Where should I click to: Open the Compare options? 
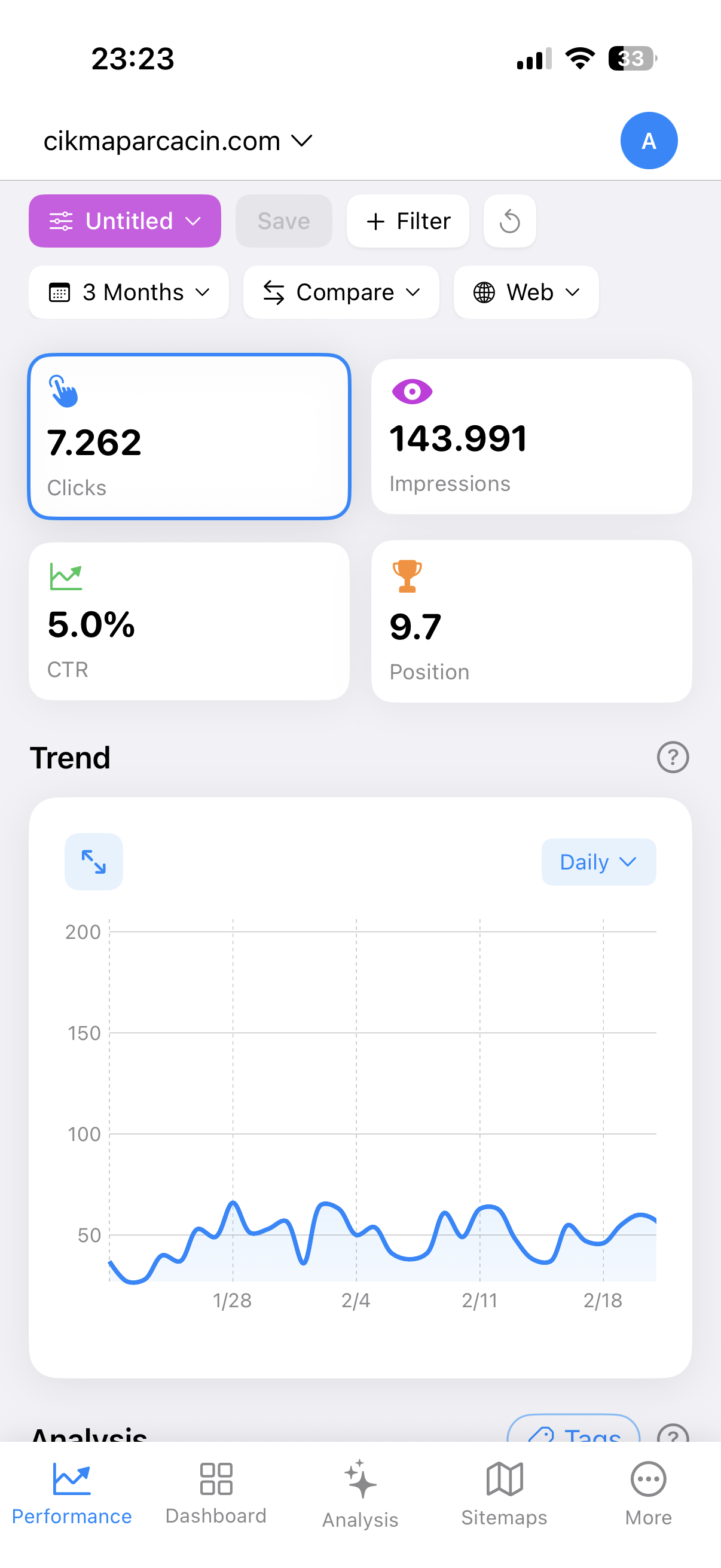click(341, 292)
